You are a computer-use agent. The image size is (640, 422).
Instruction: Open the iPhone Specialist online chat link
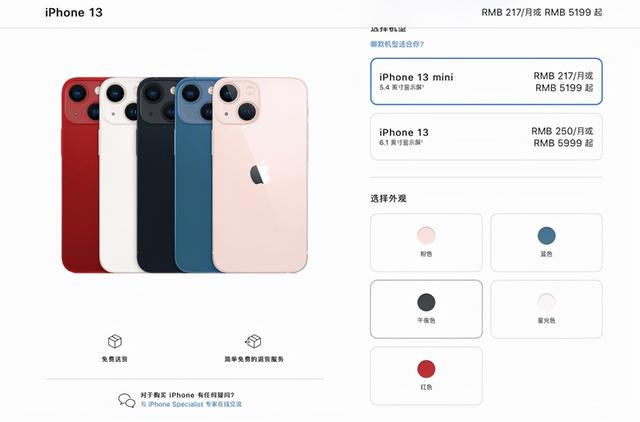[x=191, y=404]
